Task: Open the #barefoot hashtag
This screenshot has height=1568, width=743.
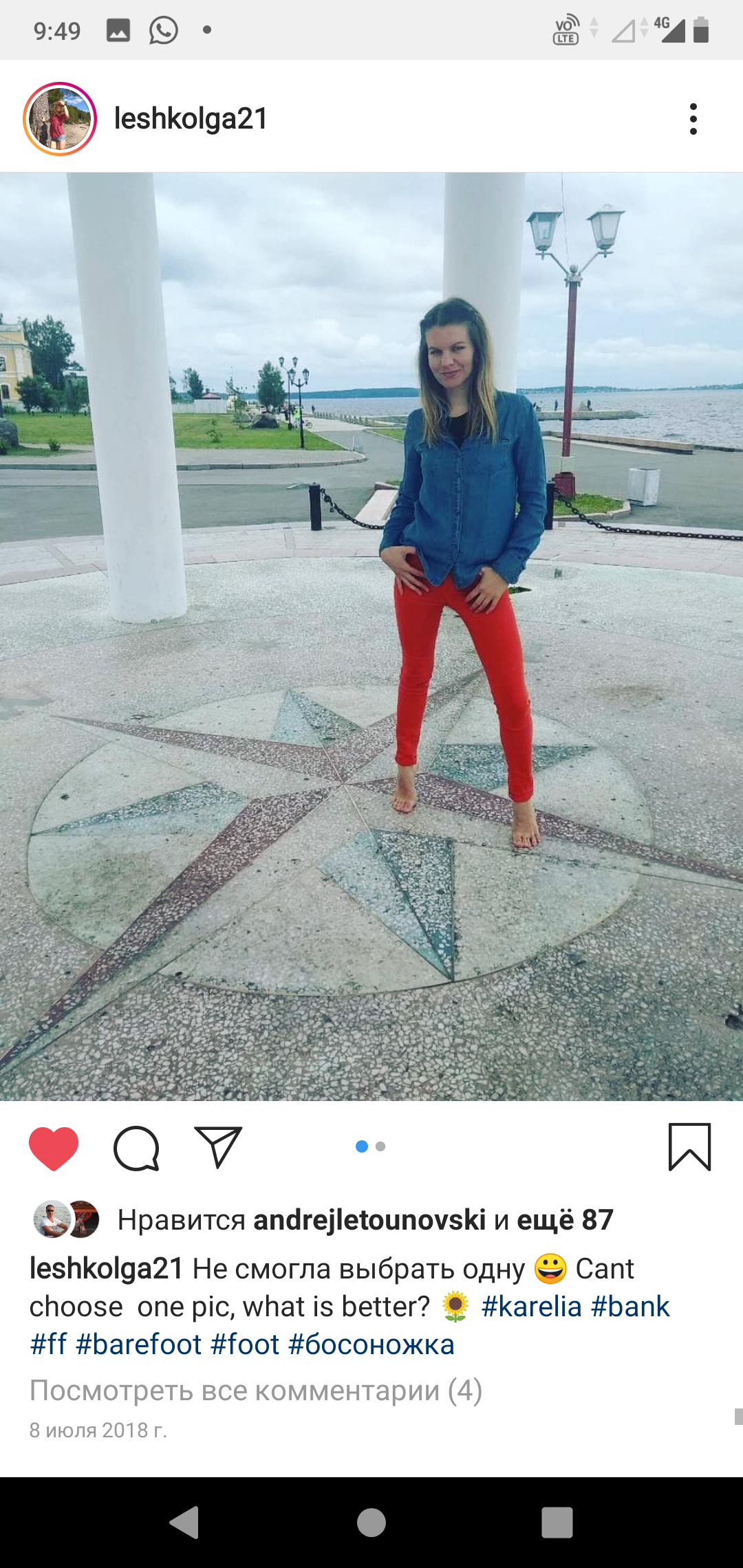Action: pos(138,1344)
